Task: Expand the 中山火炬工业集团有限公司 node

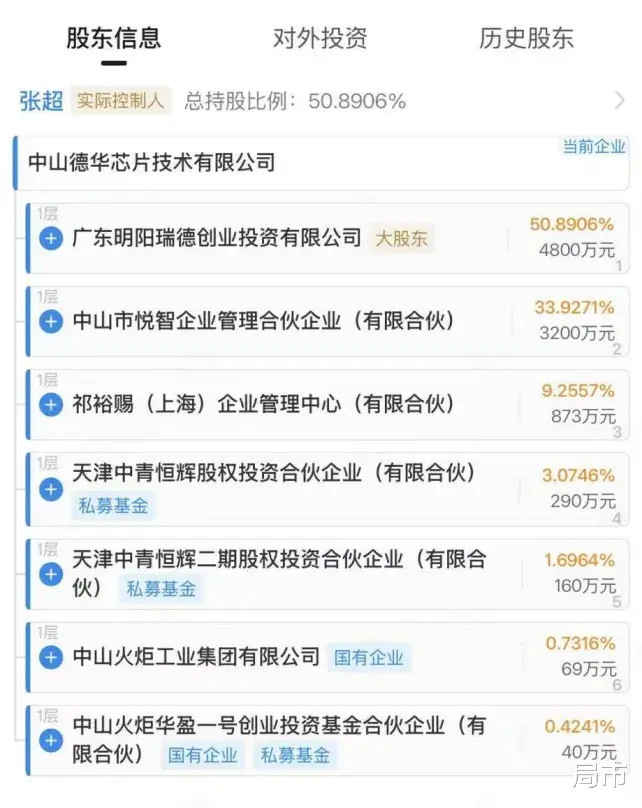Action: point(51,657)
